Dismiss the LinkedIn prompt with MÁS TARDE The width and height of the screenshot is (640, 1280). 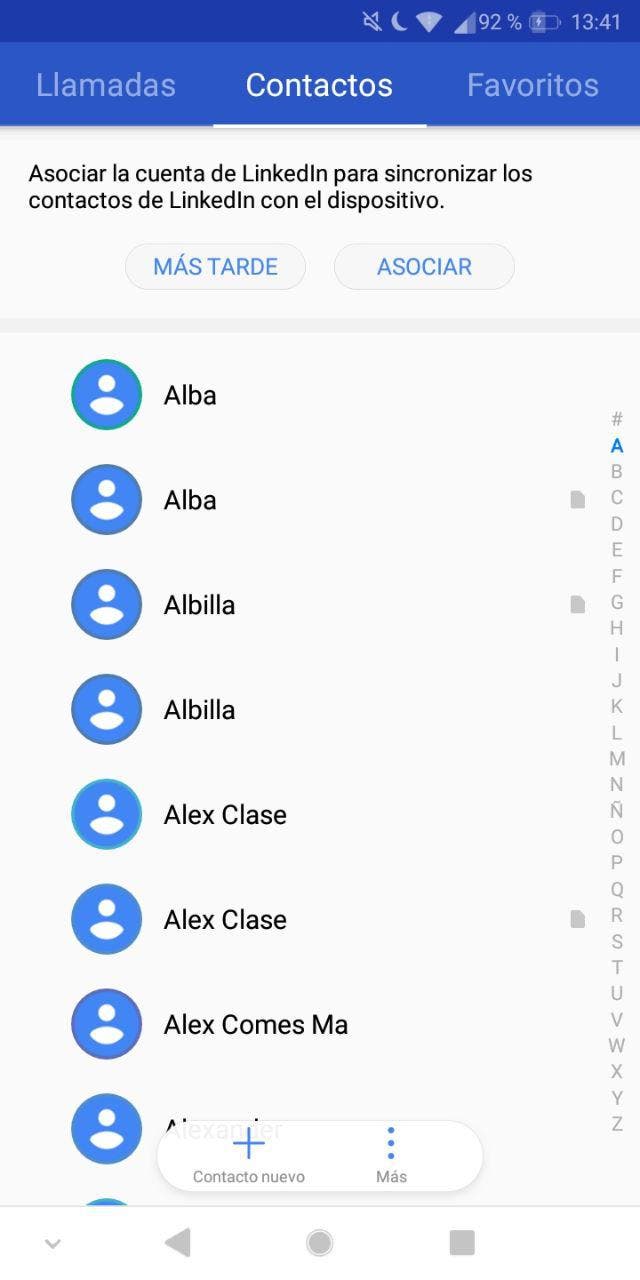215,267
